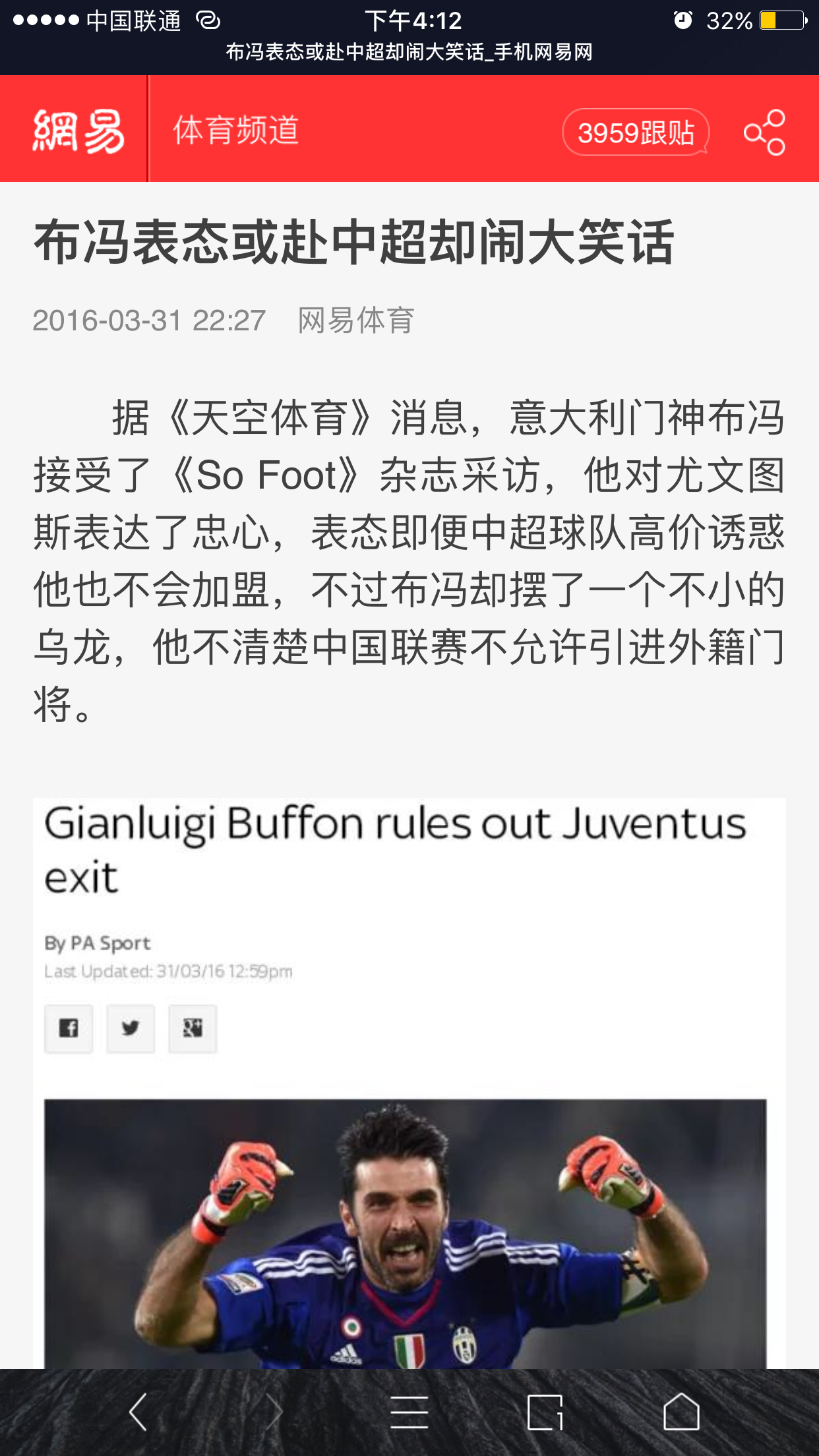Screen dimensions: 819x1456
Task: Open the 3959跟贴 comments
Action: pyautogui.click(x=635, y=132)
